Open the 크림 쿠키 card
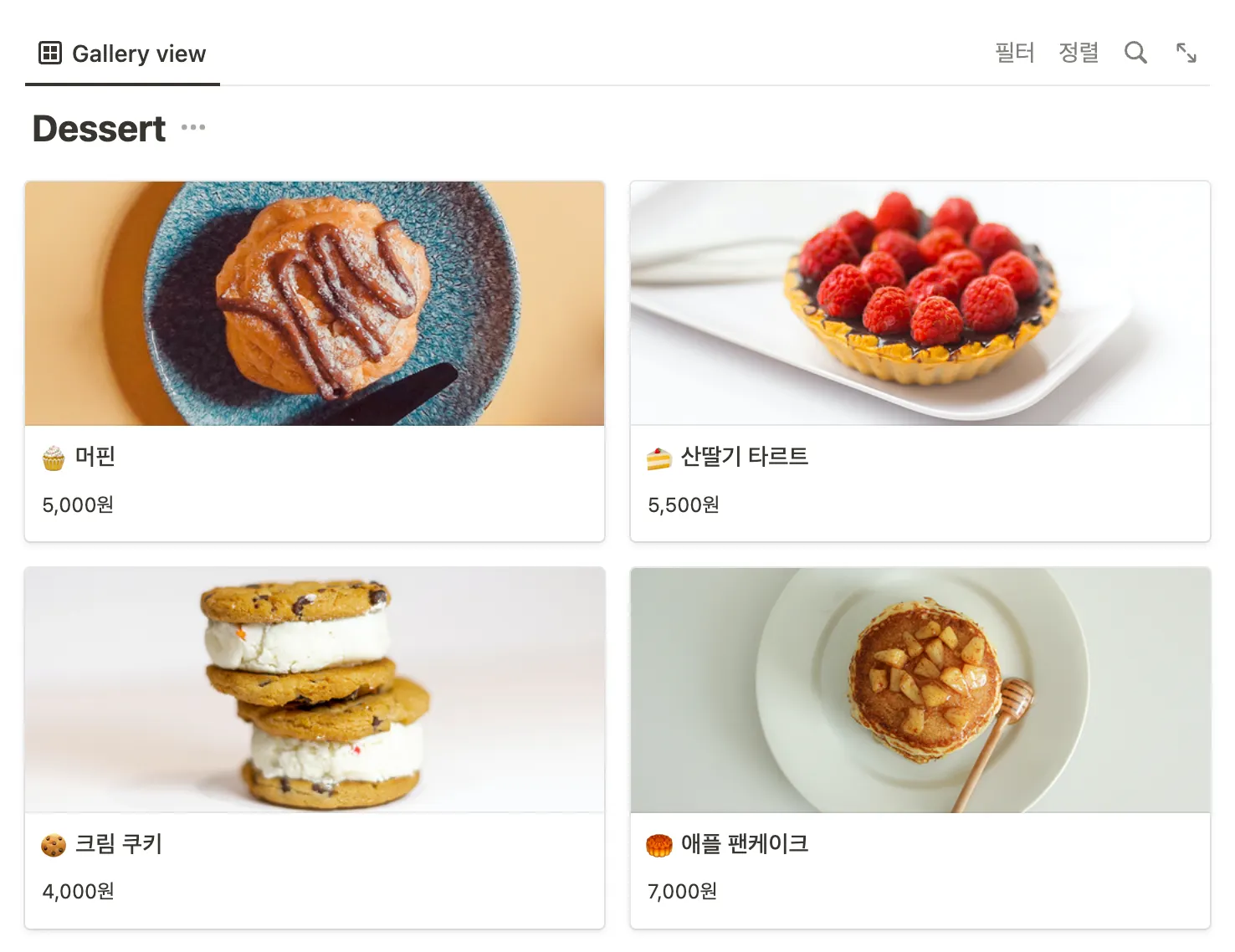The height and width of the screenshot is (952, 1235). click(x=315, y=748)
